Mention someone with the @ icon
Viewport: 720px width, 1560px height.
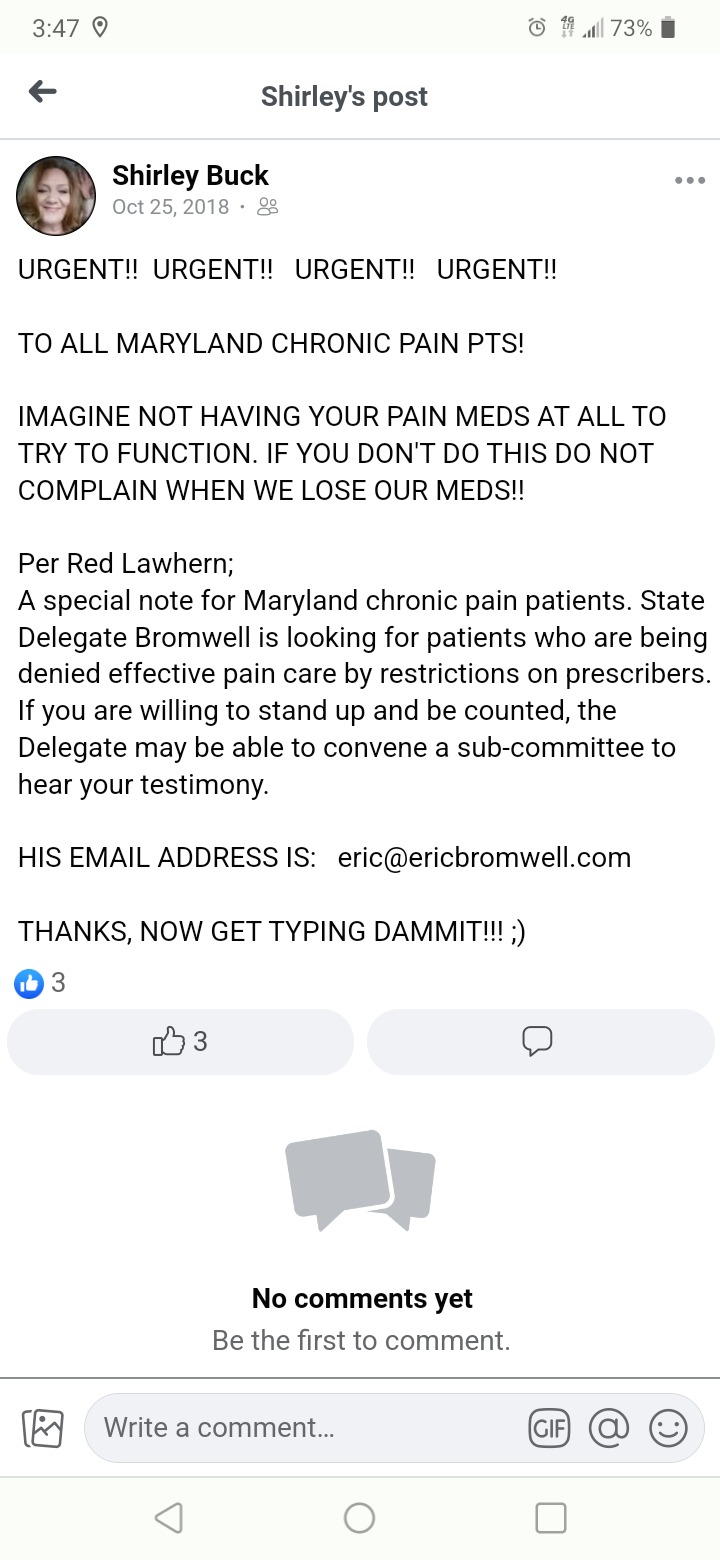pyautogui.click(x=608, y=1429)
